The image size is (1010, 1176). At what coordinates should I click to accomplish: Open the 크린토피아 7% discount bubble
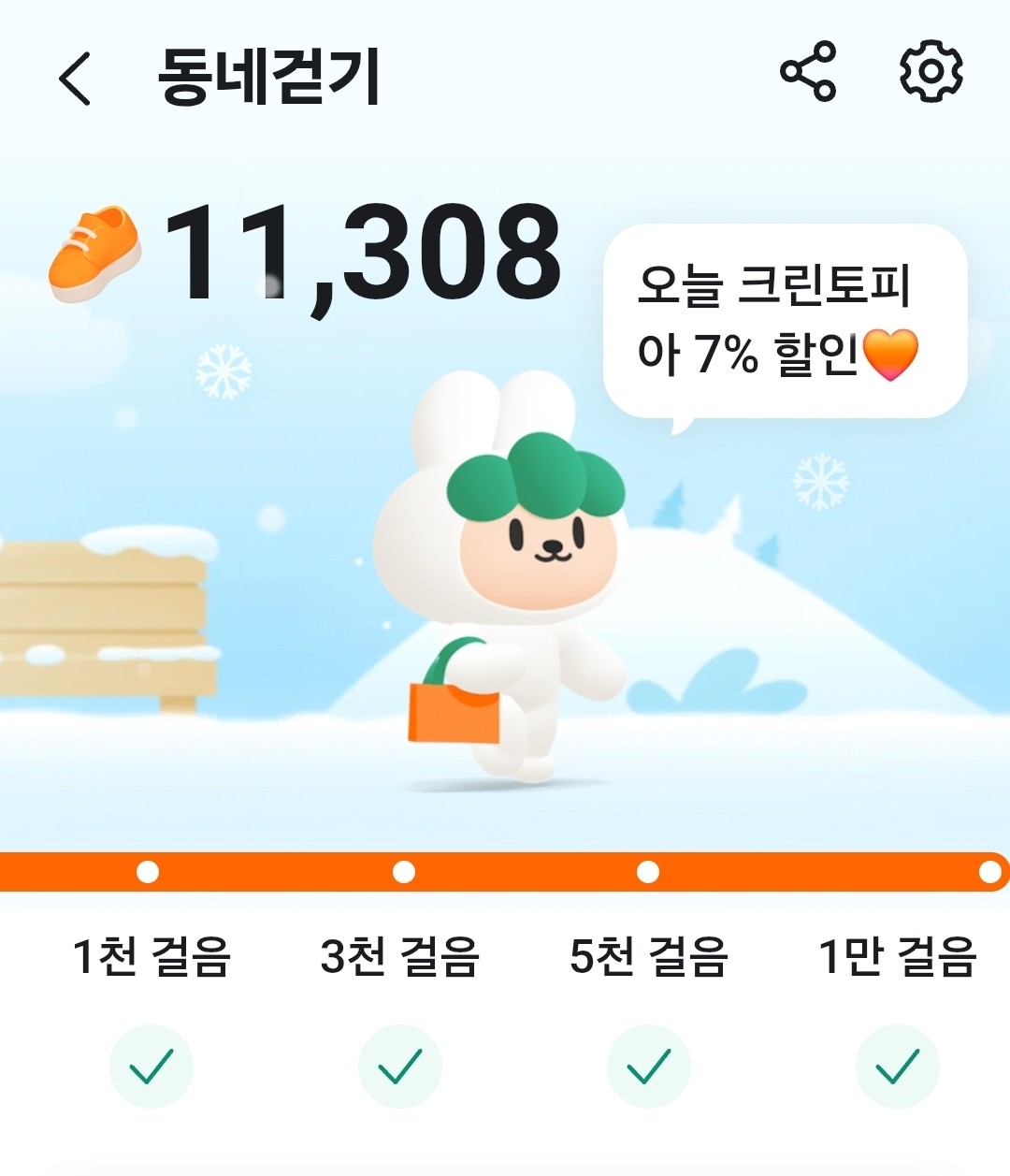point(784,321)
